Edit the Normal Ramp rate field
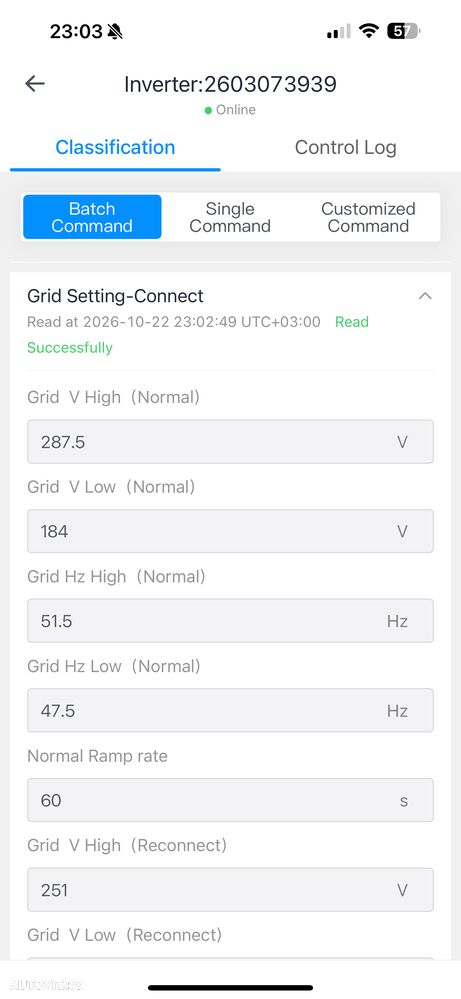Viewport: 461px width, 999px height. (x=230, y=800)
